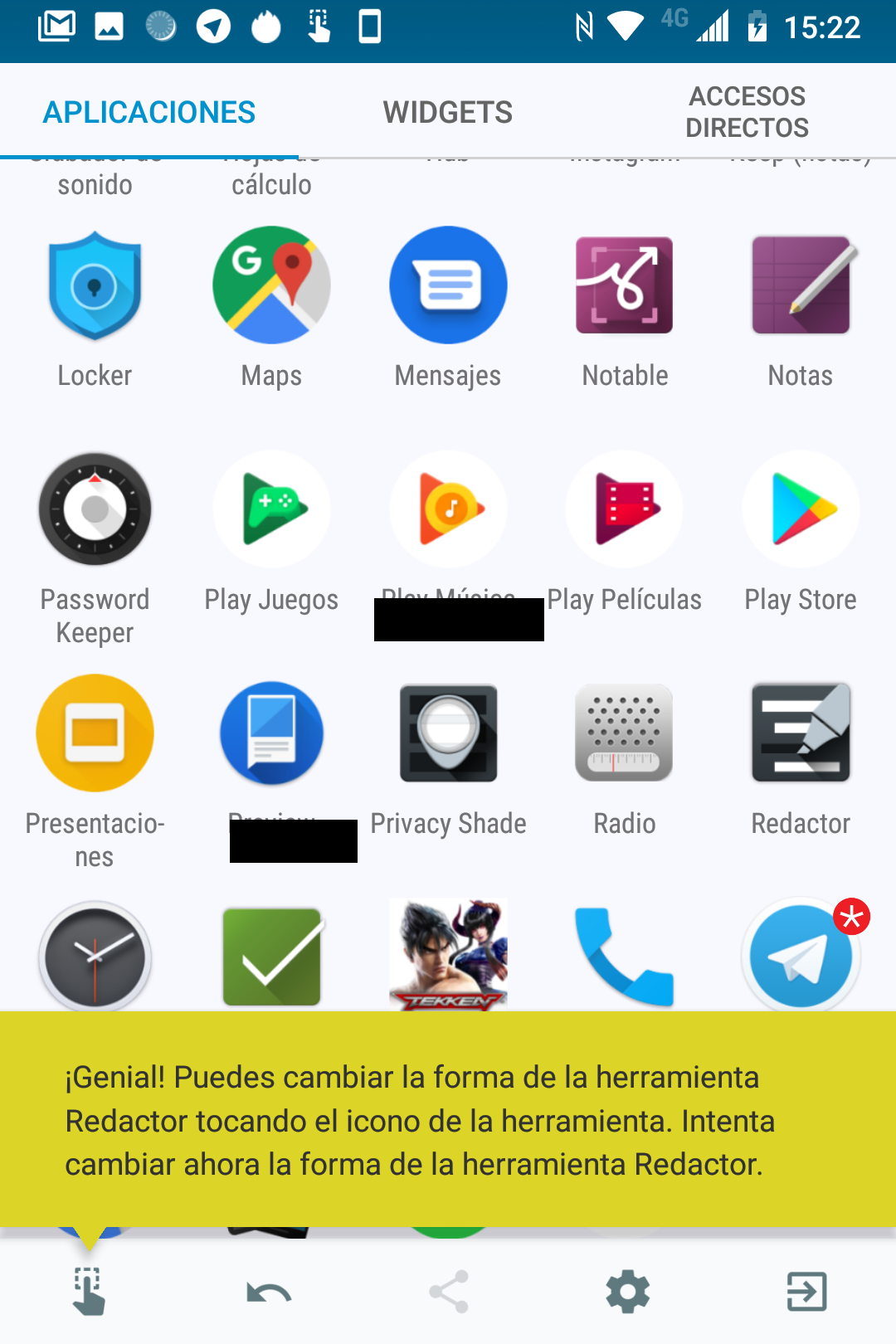
Task: Tap the Redactor tool shape icon
Action: (89, 1292)
